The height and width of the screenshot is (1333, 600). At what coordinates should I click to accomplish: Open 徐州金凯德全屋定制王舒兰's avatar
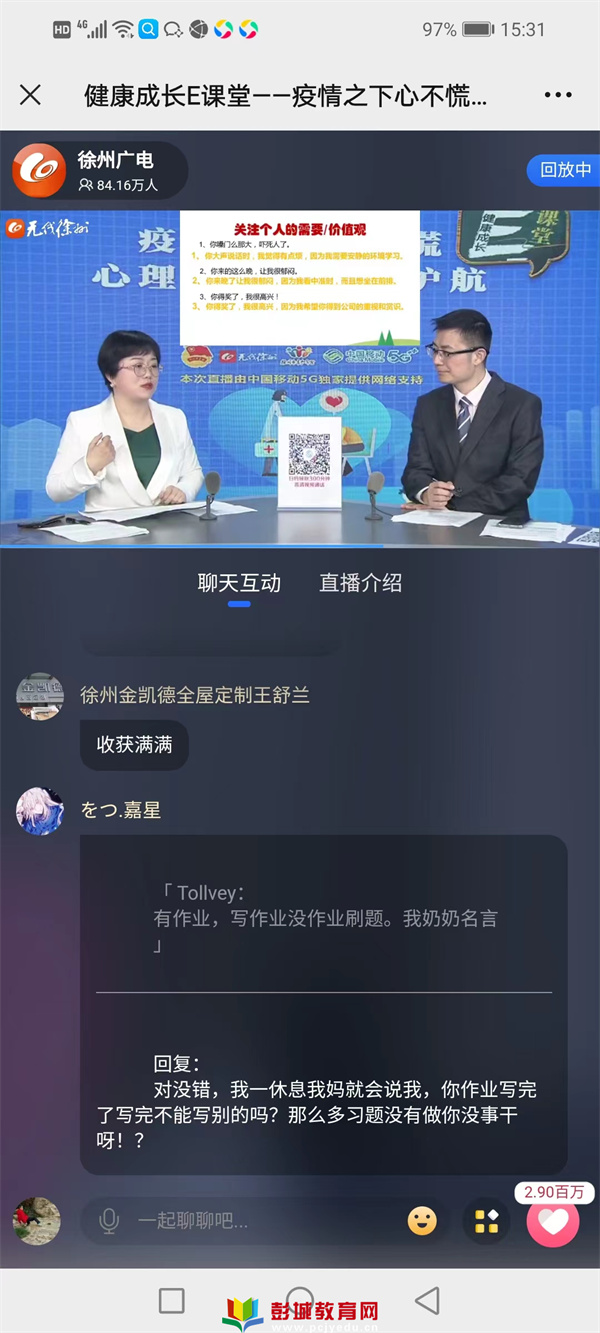(x=40, y=696)
